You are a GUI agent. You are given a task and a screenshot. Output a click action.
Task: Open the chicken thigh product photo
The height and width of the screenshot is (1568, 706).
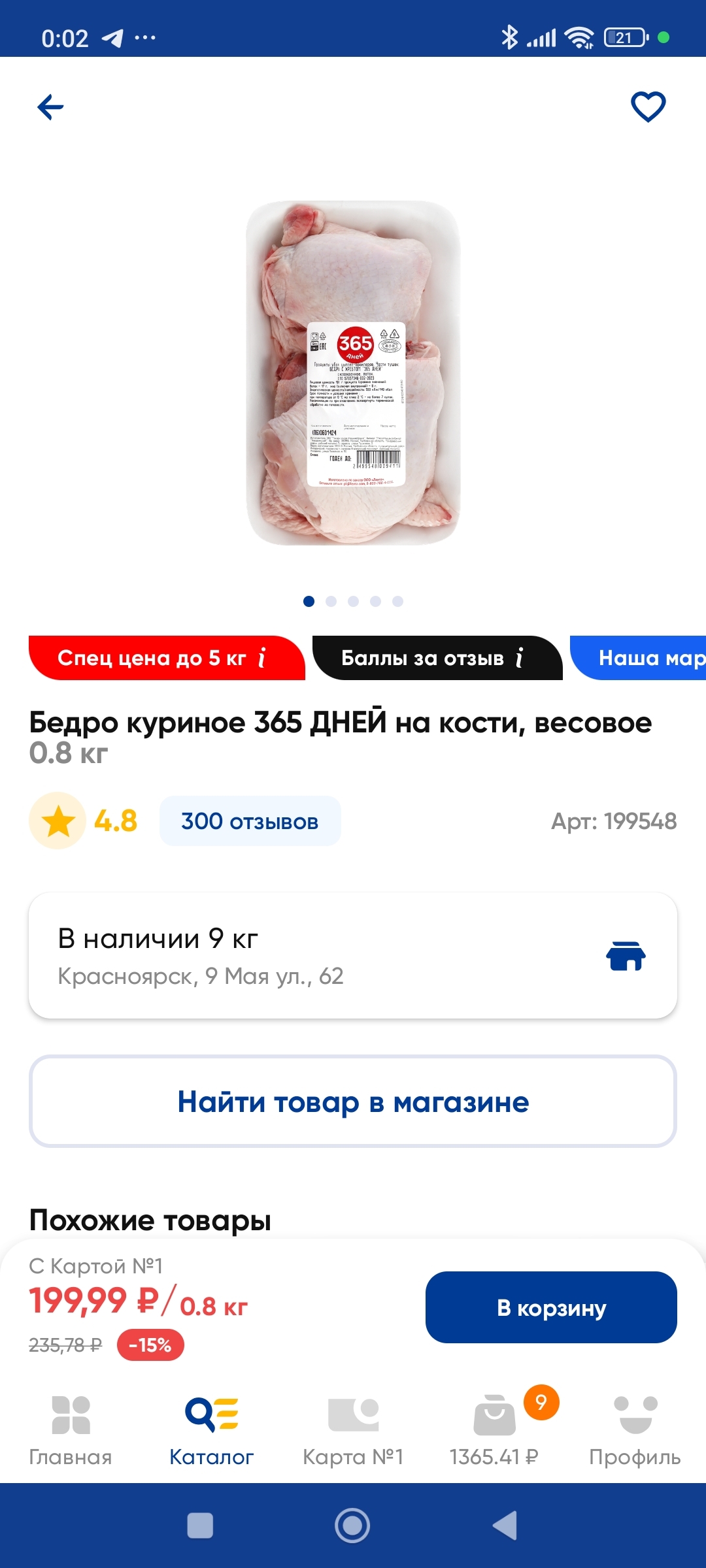tap(353, 372)
